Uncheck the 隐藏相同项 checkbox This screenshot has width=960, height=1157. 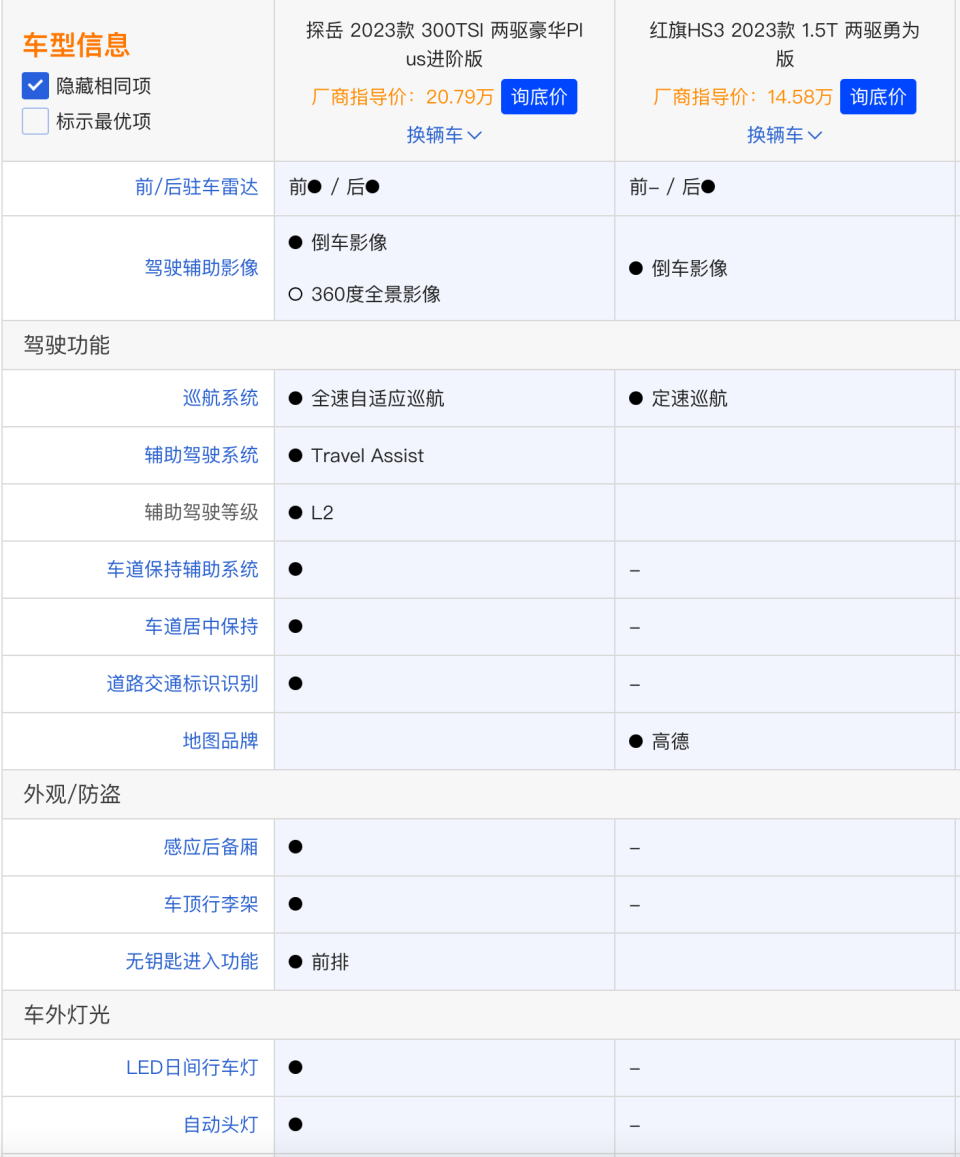point(35,86)
